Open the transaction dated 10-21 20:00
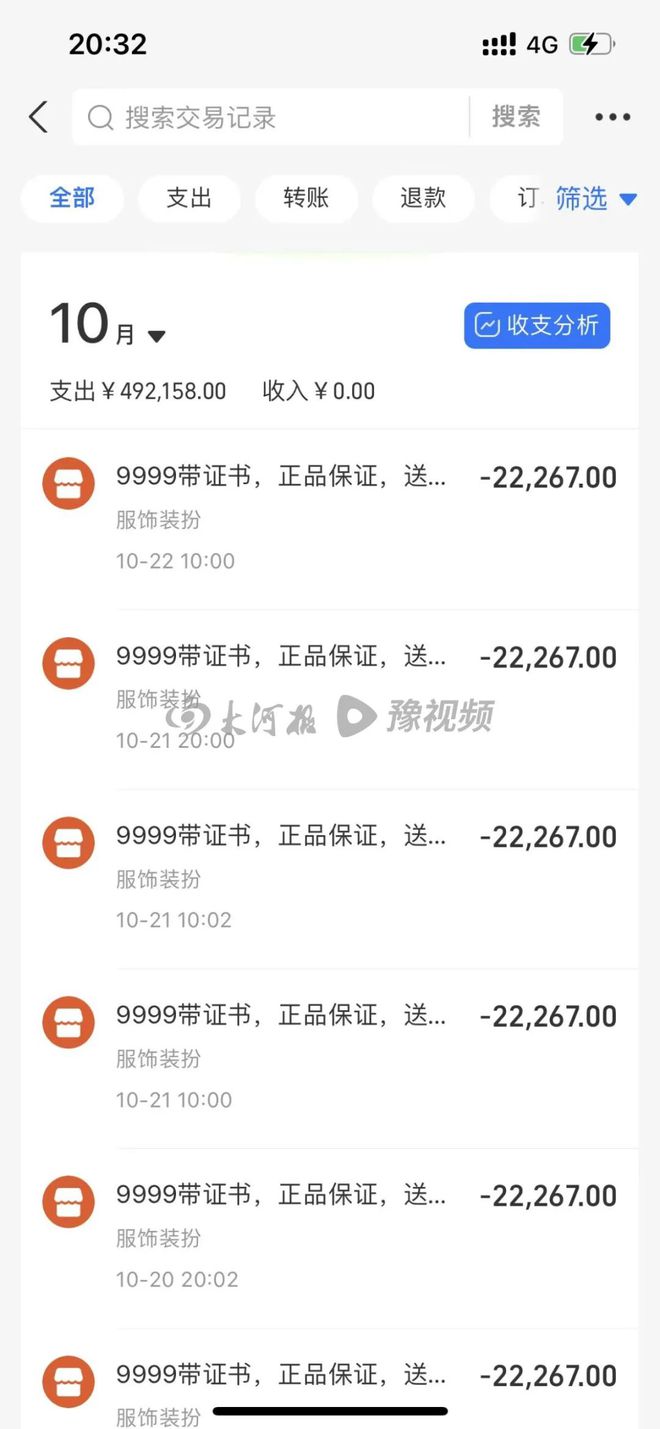The height and width of the screenshot is (1429, 660). pos(330,698)
